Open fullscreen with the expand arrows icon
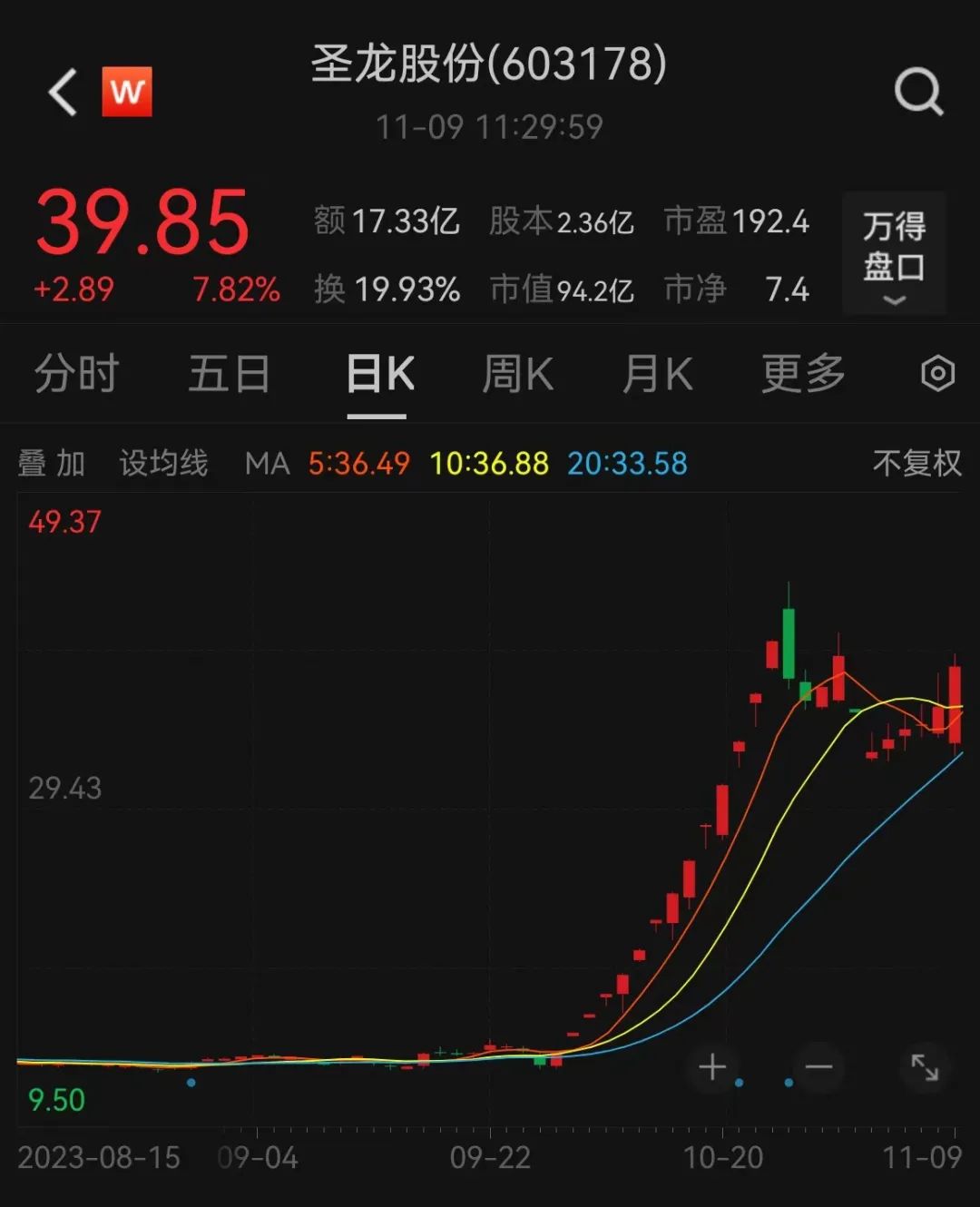Screen dimensions: 980x1207 [926, 1068]
